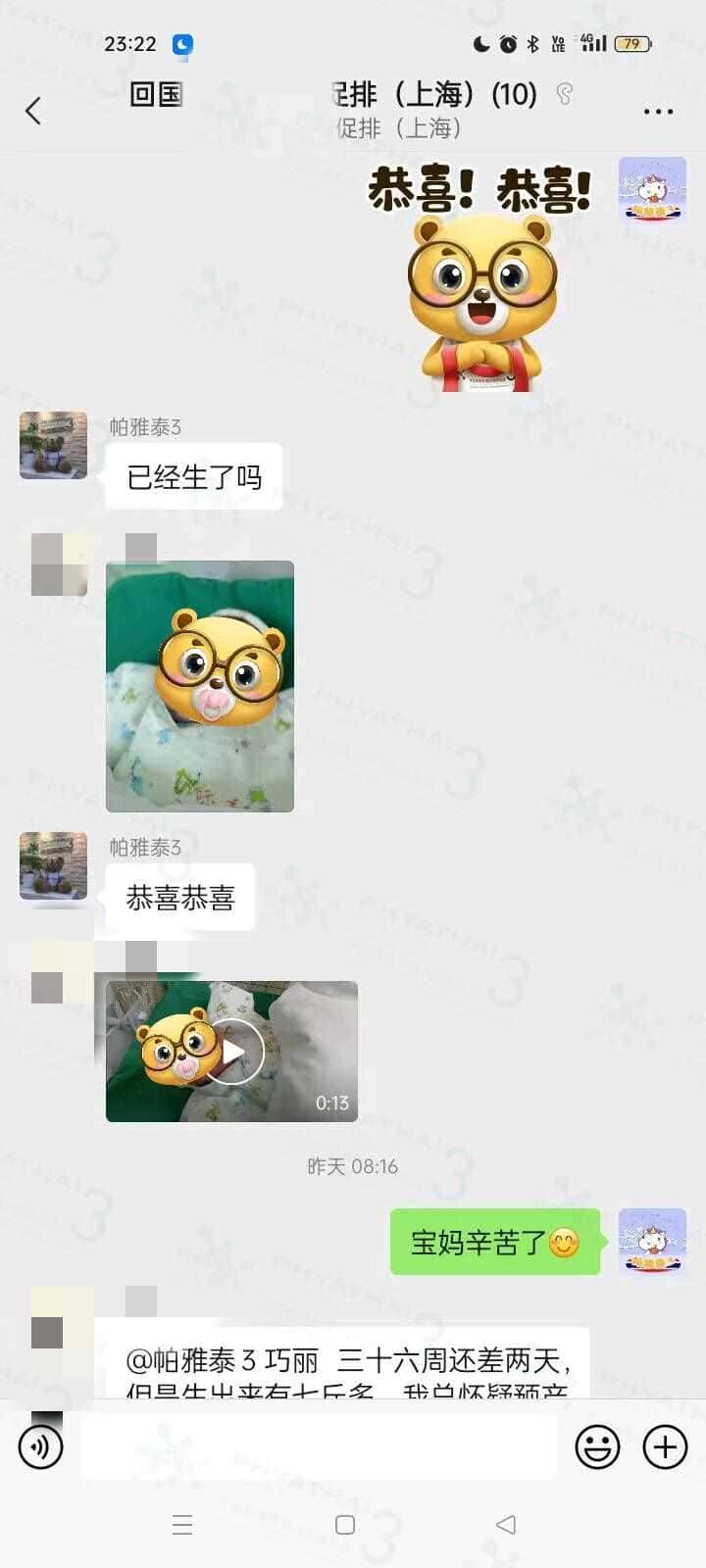Open my avatar beside 宝妈辛苦了
Viewport: 706px width, 1568px height.
(x=652, y=1242)
